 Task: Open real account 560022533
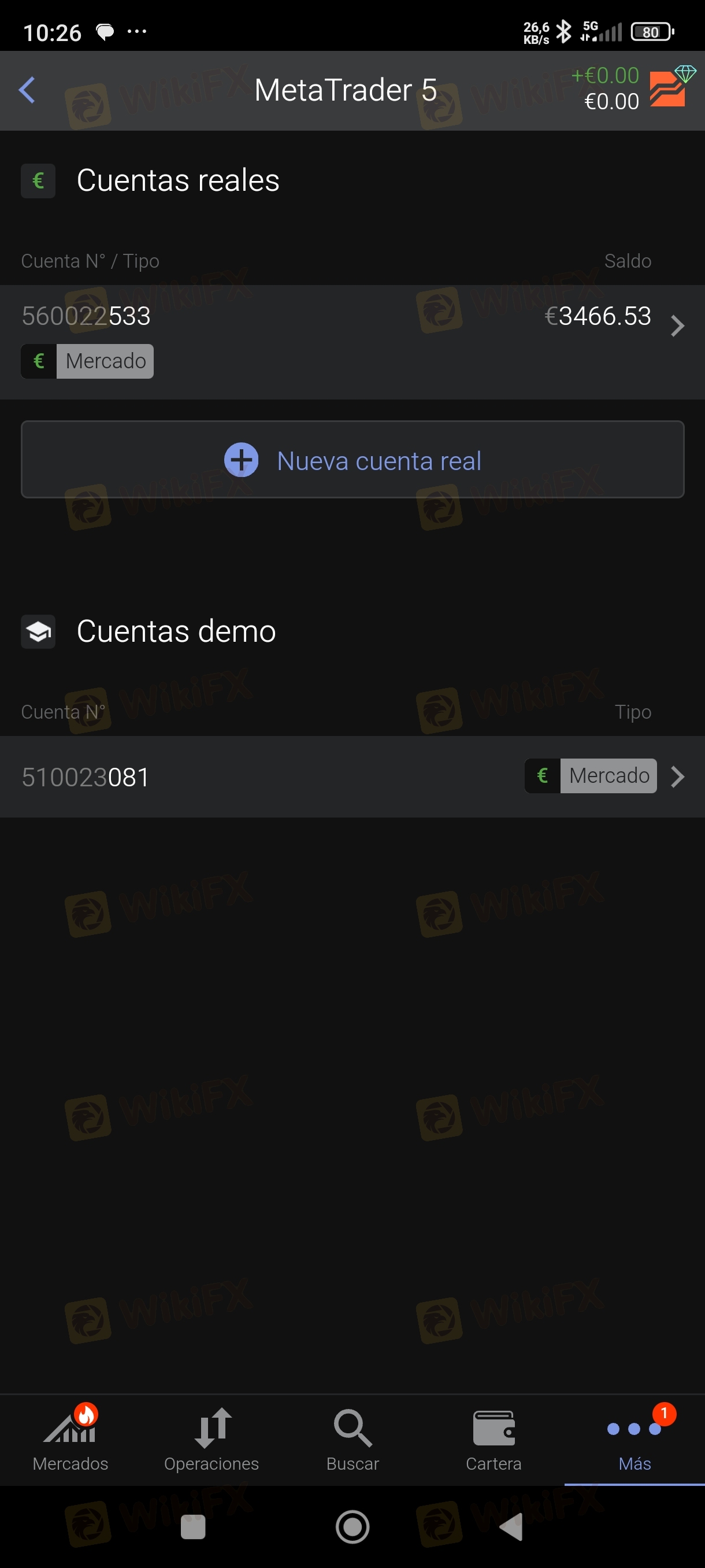pyautogui.click(x=352, y=342)
